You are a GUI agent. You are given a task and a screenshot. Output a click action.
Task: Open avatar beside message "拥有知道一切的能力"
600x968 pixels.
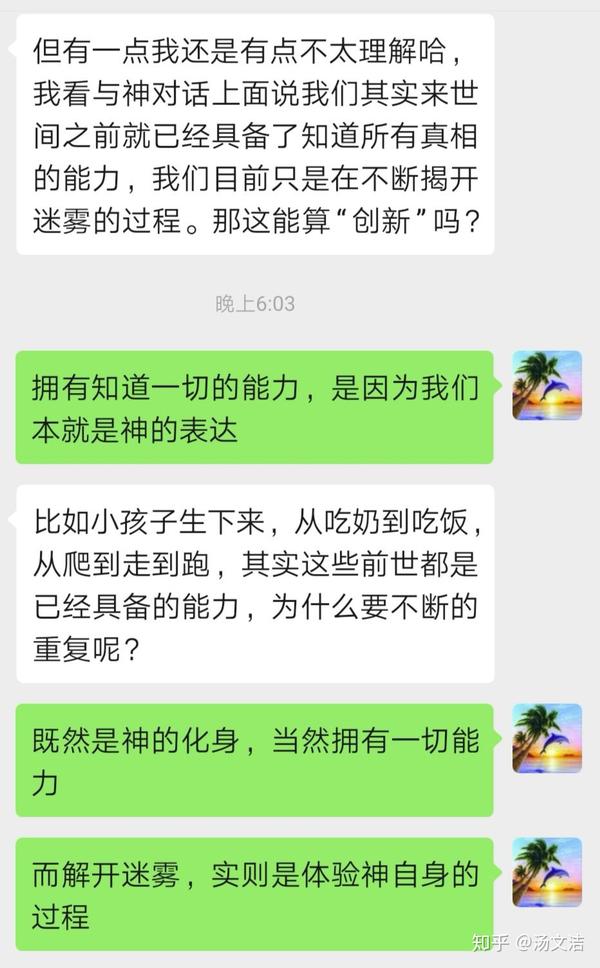(x=547, y=385)
